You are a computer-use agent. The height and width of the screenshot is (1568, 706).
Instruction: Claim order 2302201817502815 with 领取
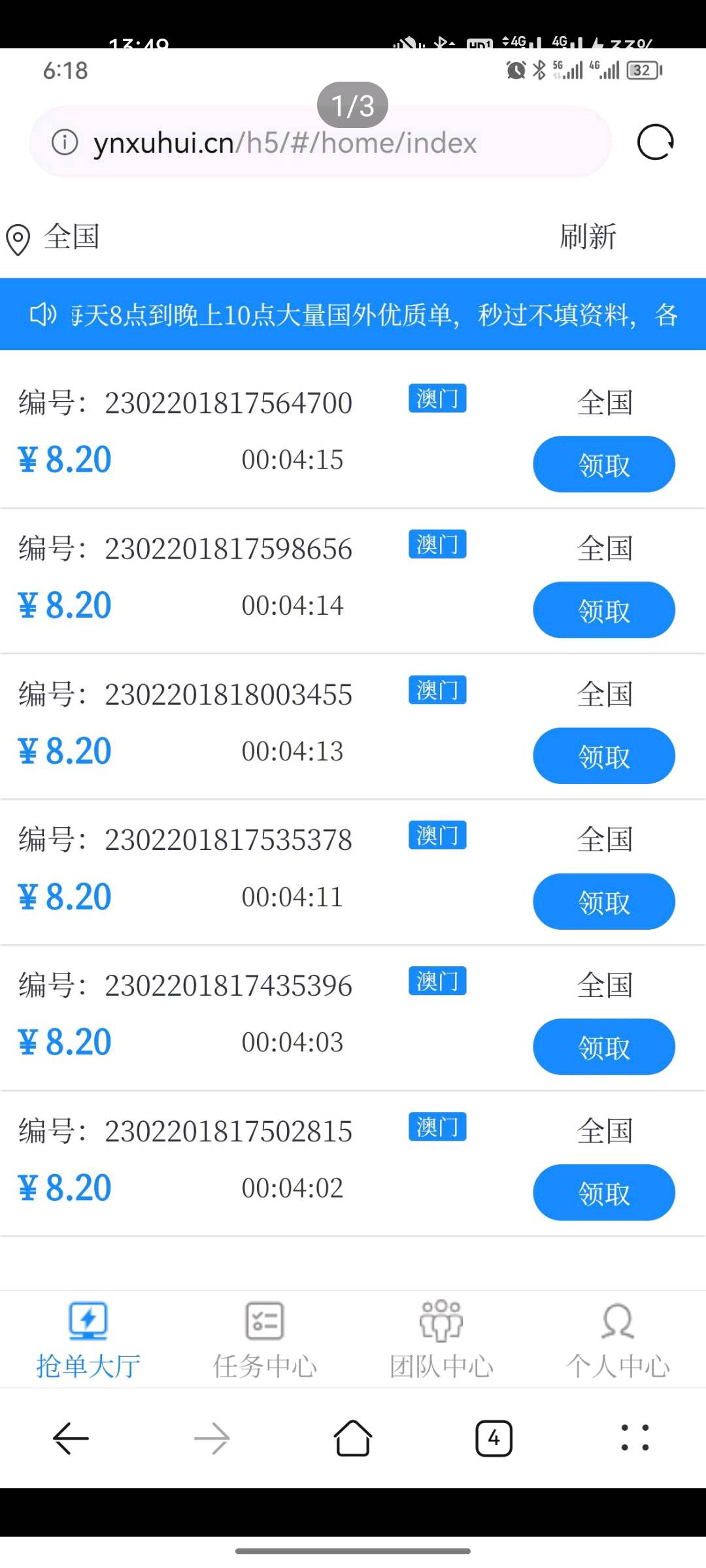[x=603, y=1193]
